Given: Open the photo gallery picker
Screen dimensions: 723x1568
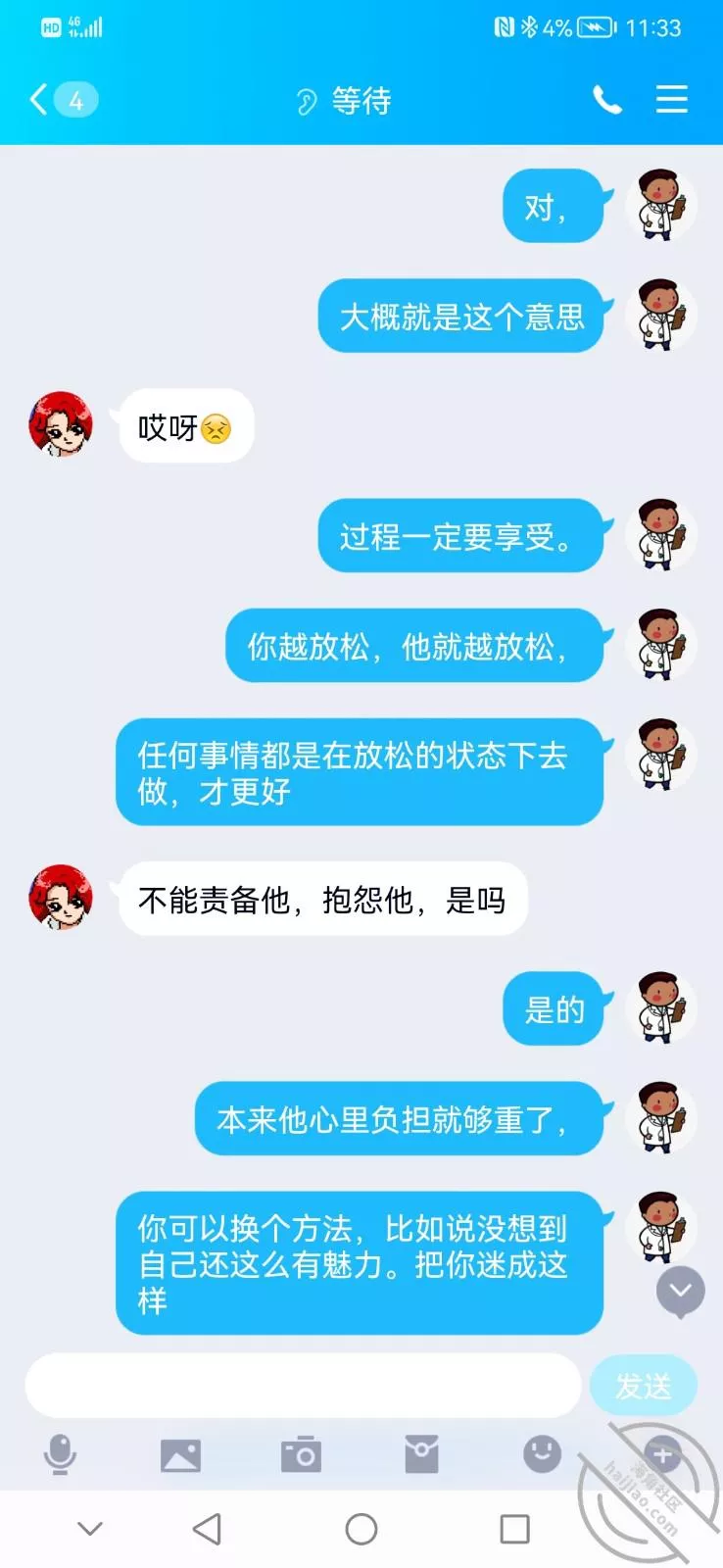Looking at the screenshot, I should pos(181,1455).
